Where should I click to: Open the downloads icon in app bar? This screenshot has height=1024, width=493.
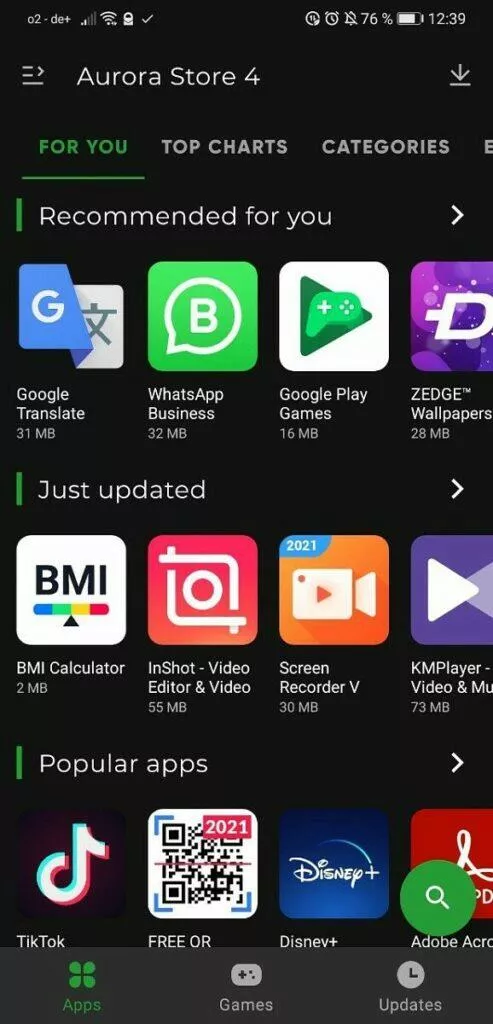point(460,76)
